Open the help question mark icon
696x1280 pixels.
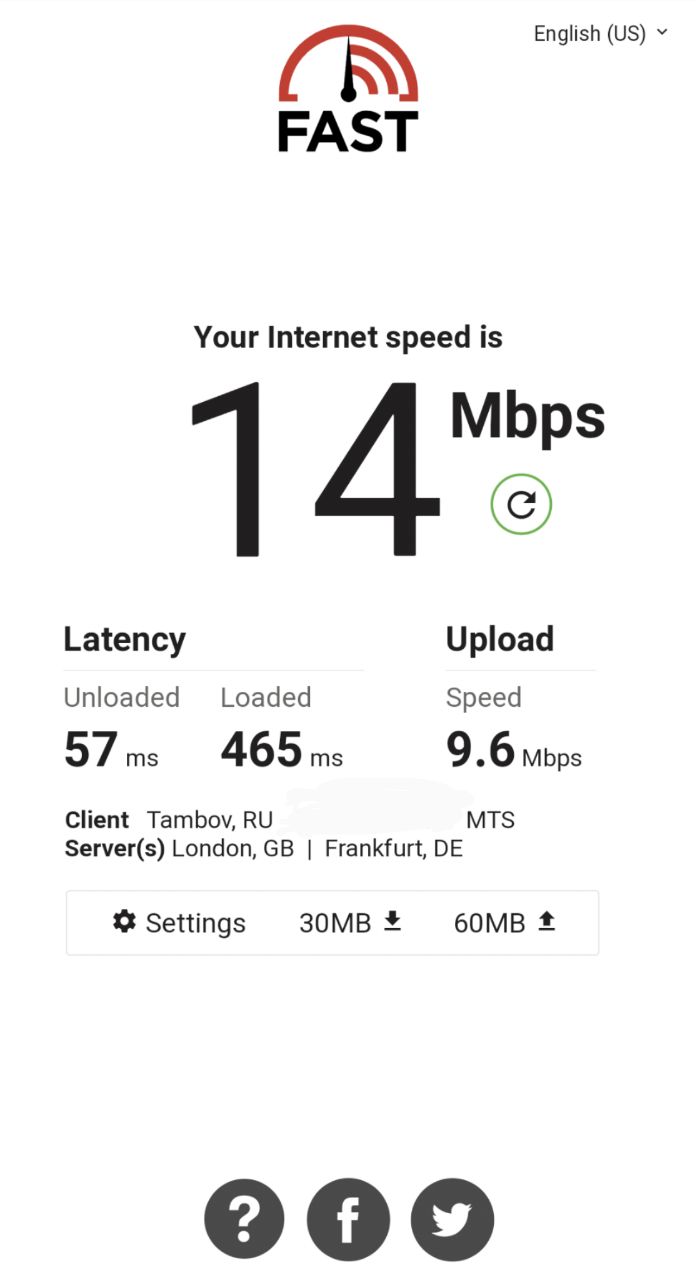point(244,1219)
